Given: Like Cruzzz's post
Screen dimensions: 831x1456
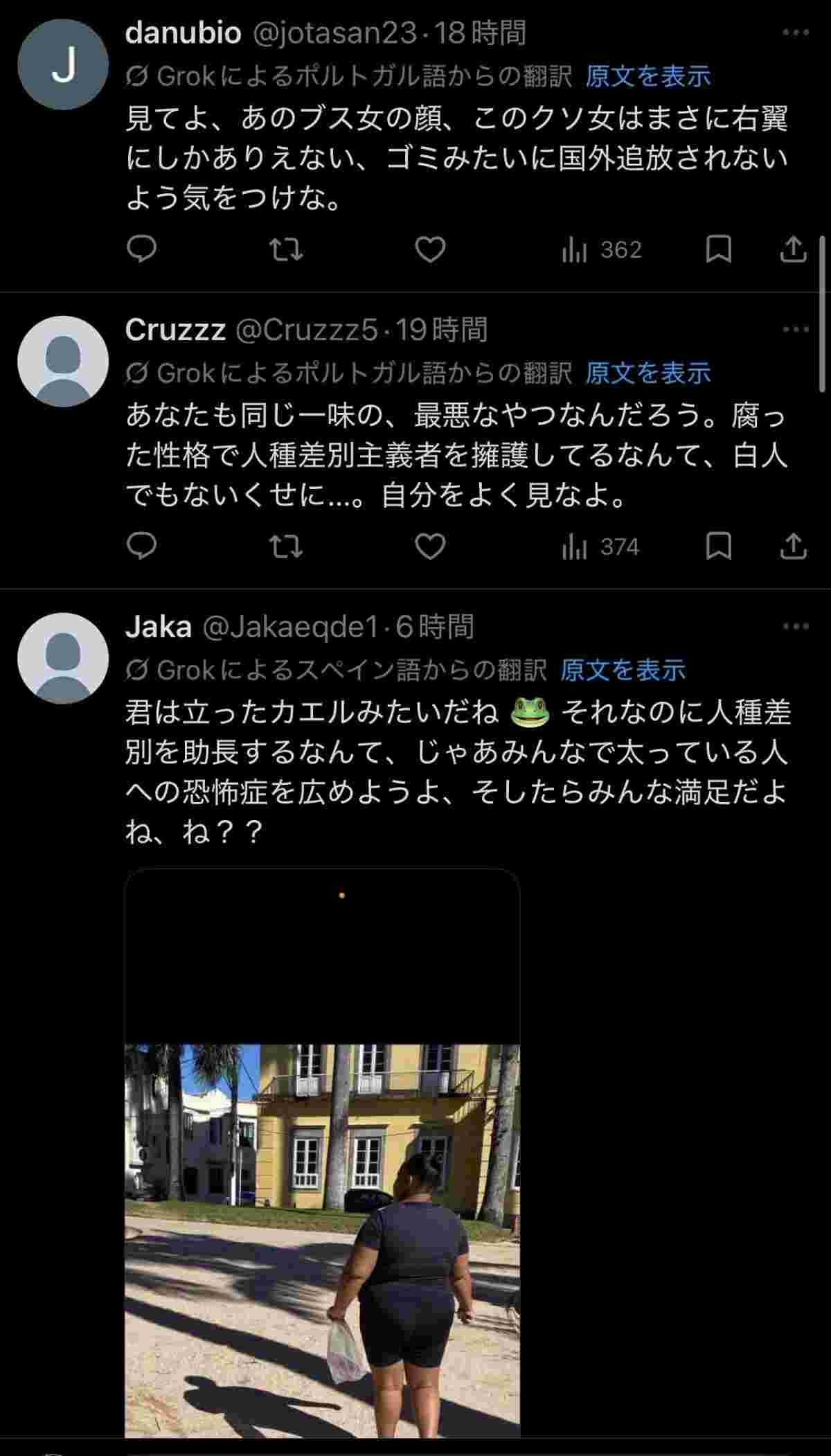Looking at the screenshot, I should pos(429,547).
